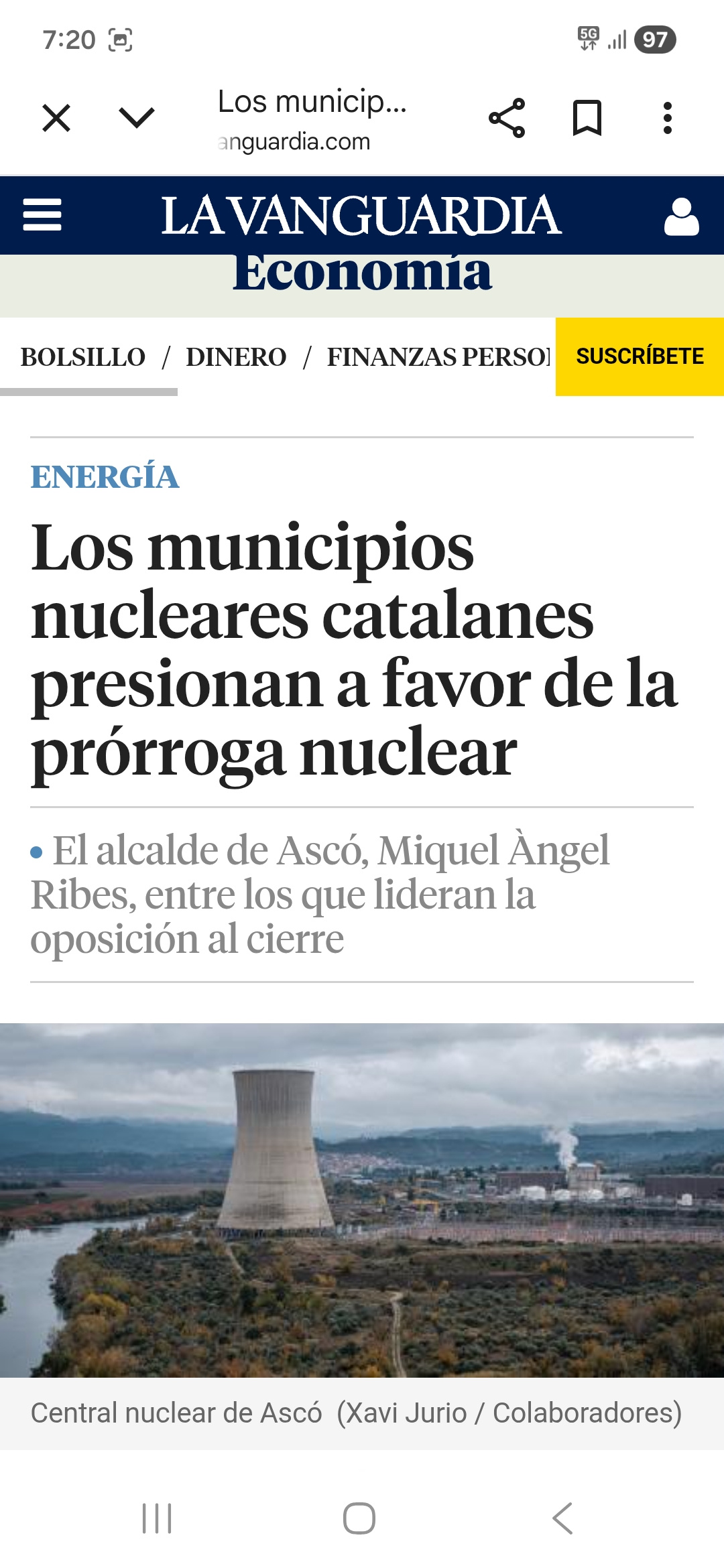The width and height of the screenshot is (724, 1568).
Task: Open La Vanguardia hamburger menu
Action: (42, 215)
